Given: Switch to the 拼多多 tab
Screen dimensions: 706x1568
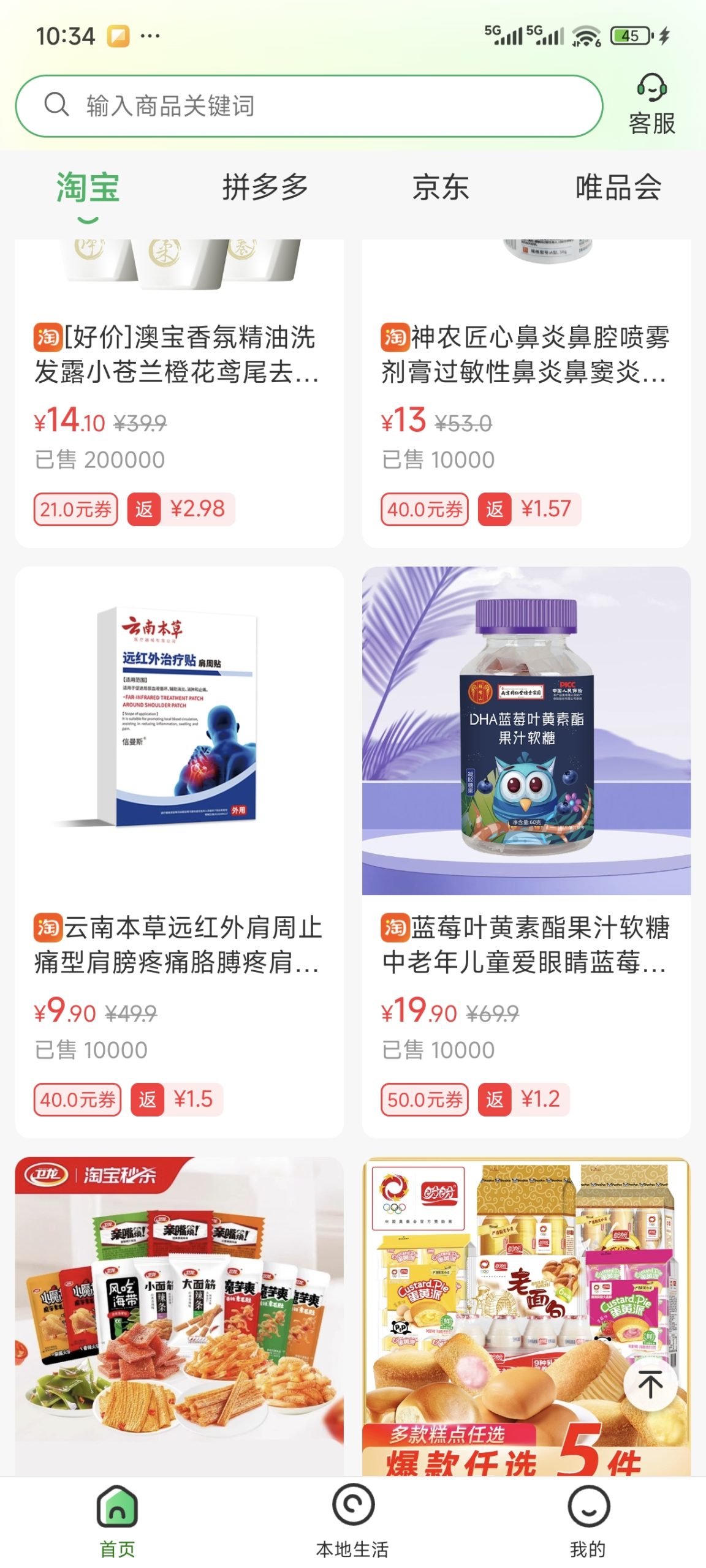Looking at the screenshot, I should click(x=265, y=187).
